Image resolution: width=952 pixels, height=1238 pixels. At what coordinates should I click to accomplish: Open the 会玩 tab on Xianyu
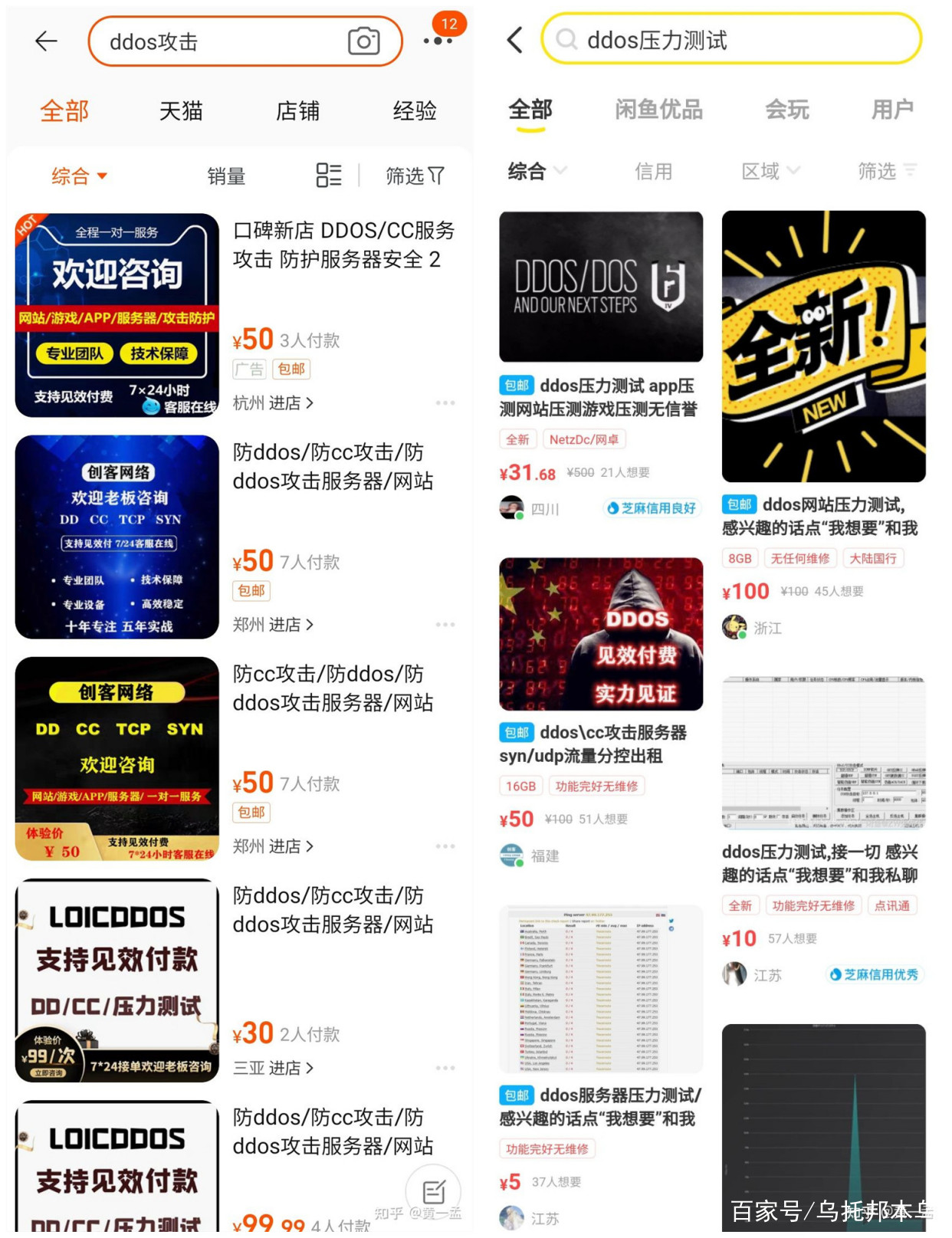pyautogui.click(x=787, y=110)
